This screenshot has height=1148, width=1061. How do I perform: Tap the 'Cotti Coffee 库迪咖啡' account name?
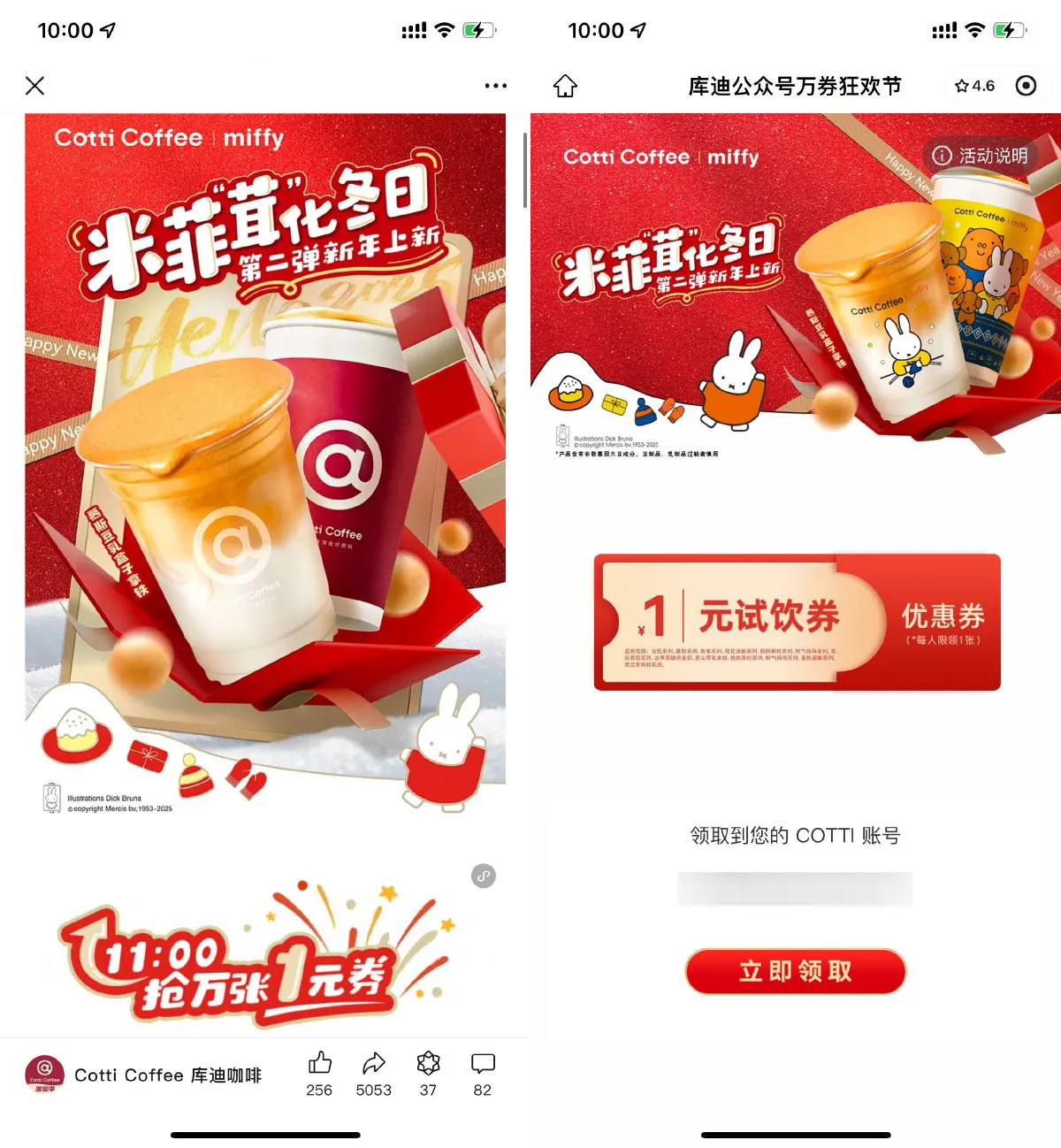[170, 1075]
